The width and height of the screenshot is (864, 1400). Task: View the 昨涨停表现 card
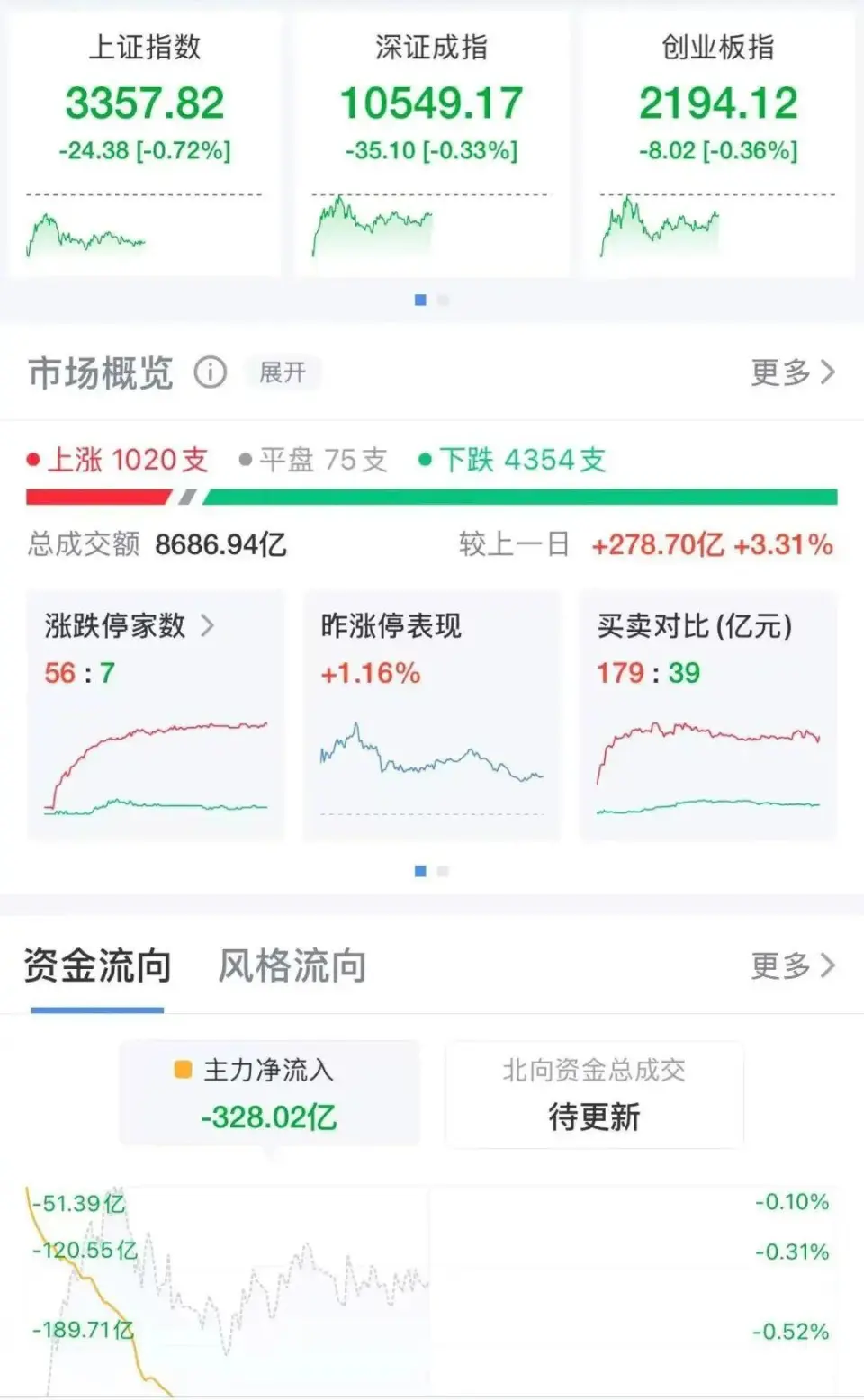click(432, 715)
